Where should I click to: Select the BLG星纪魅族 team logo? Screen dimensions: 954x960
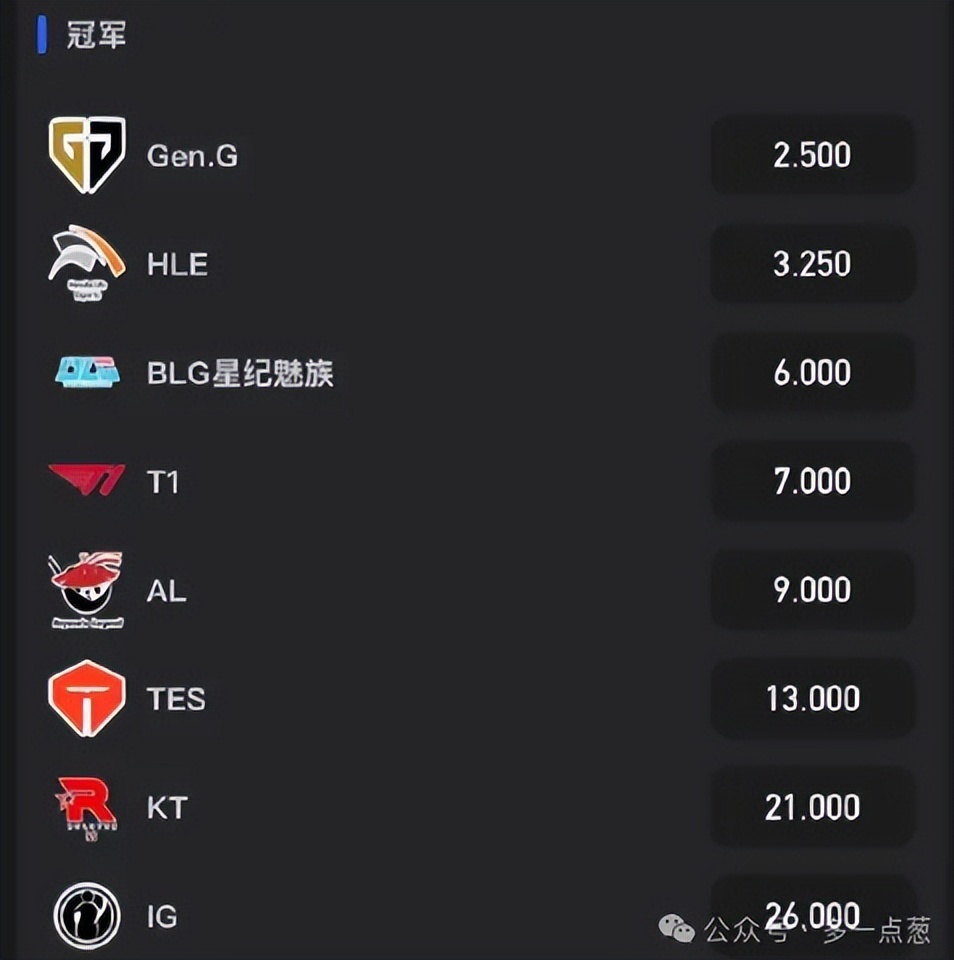(x=85, y=373)
